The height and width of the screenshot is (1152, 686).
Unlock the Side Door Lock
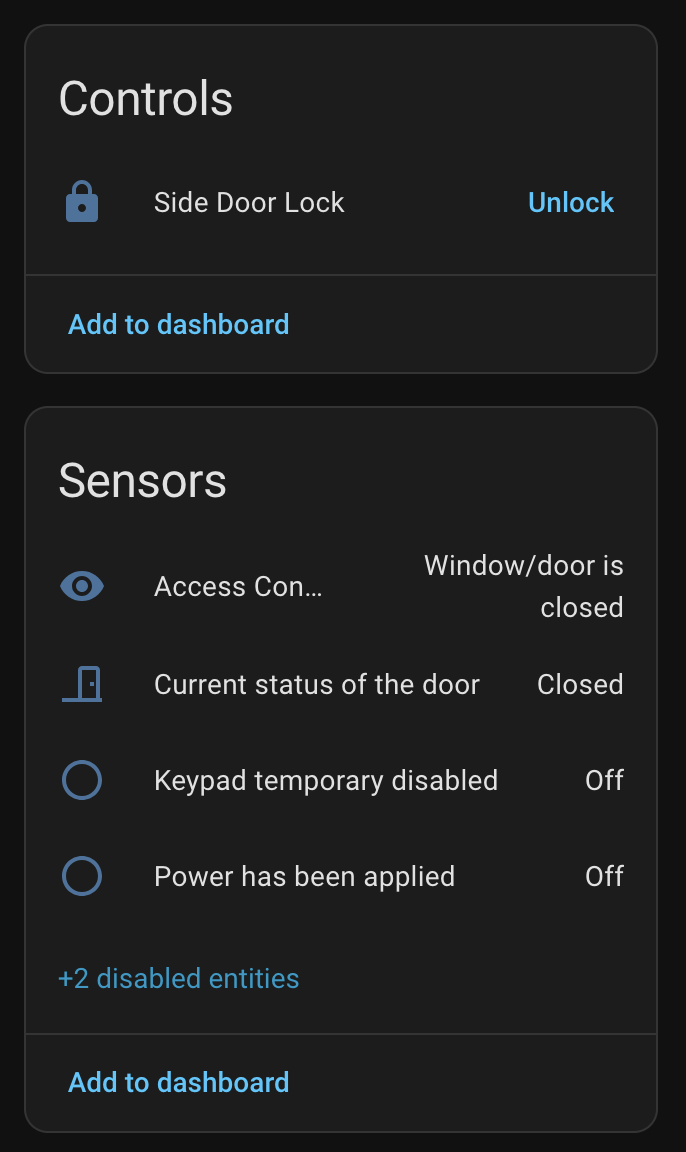[570, 203]
